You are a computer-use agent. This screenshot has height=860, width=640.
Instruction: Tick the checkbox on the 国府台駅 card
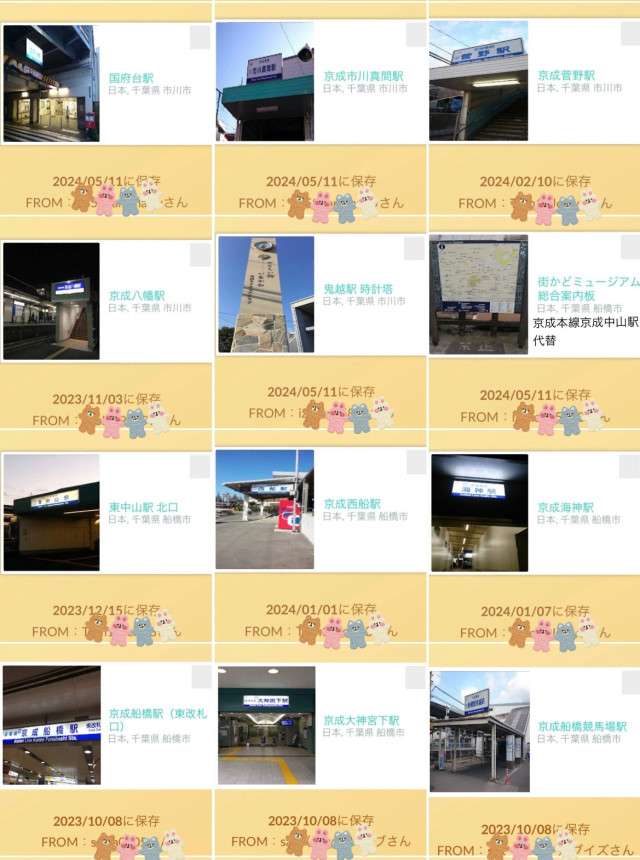200,37
